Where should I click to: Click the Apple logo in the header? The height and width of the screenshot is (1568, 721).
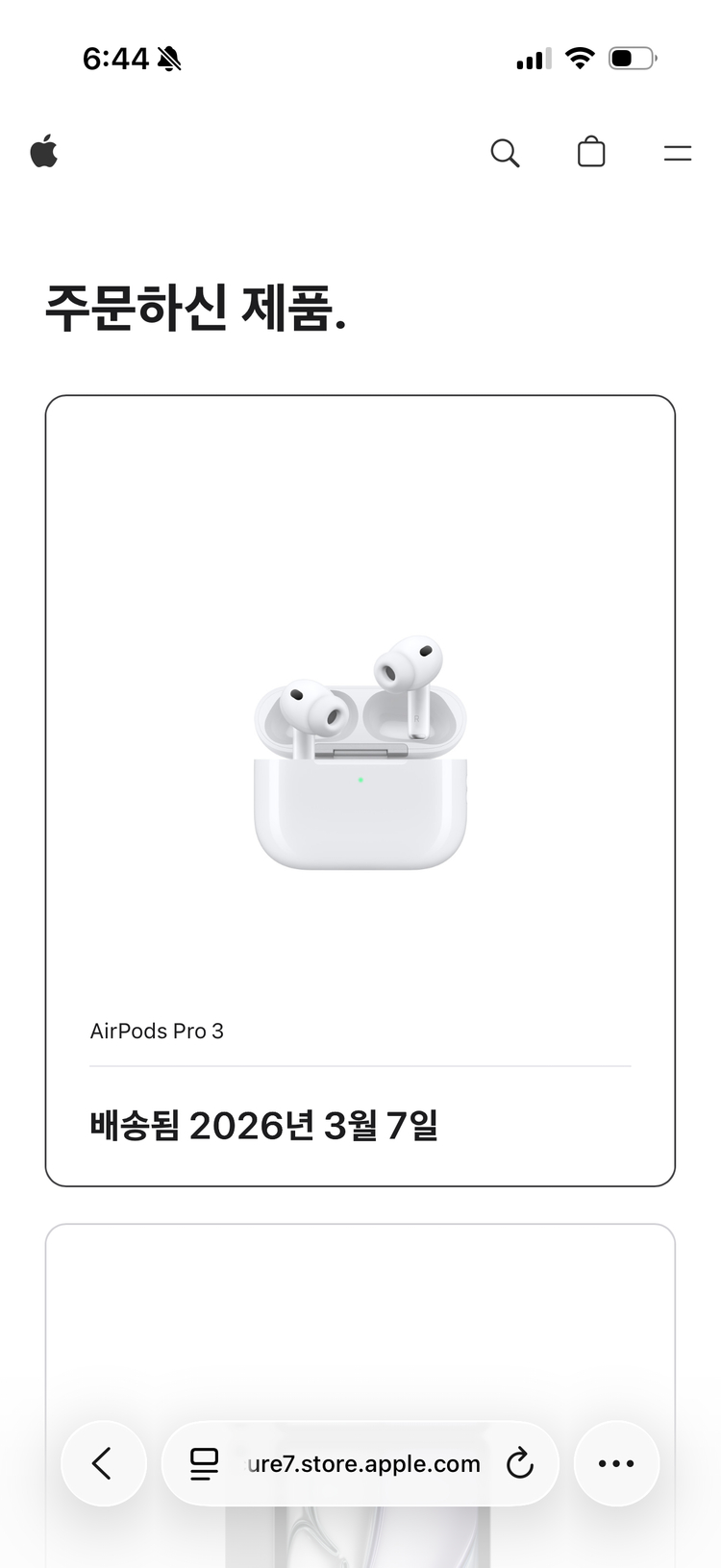(x=44, y=152)
